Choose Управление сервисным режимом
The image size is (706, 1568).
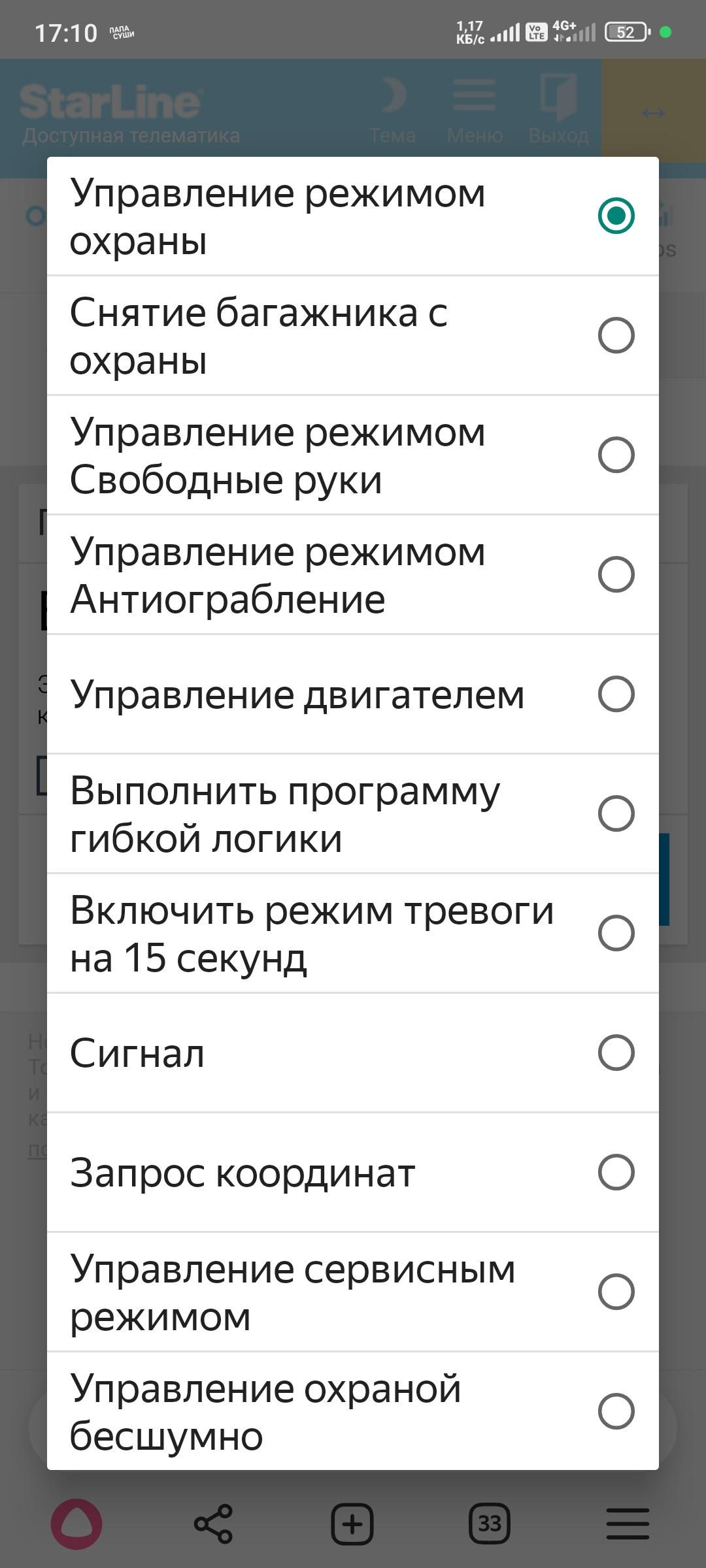[x=353, y=1292]
